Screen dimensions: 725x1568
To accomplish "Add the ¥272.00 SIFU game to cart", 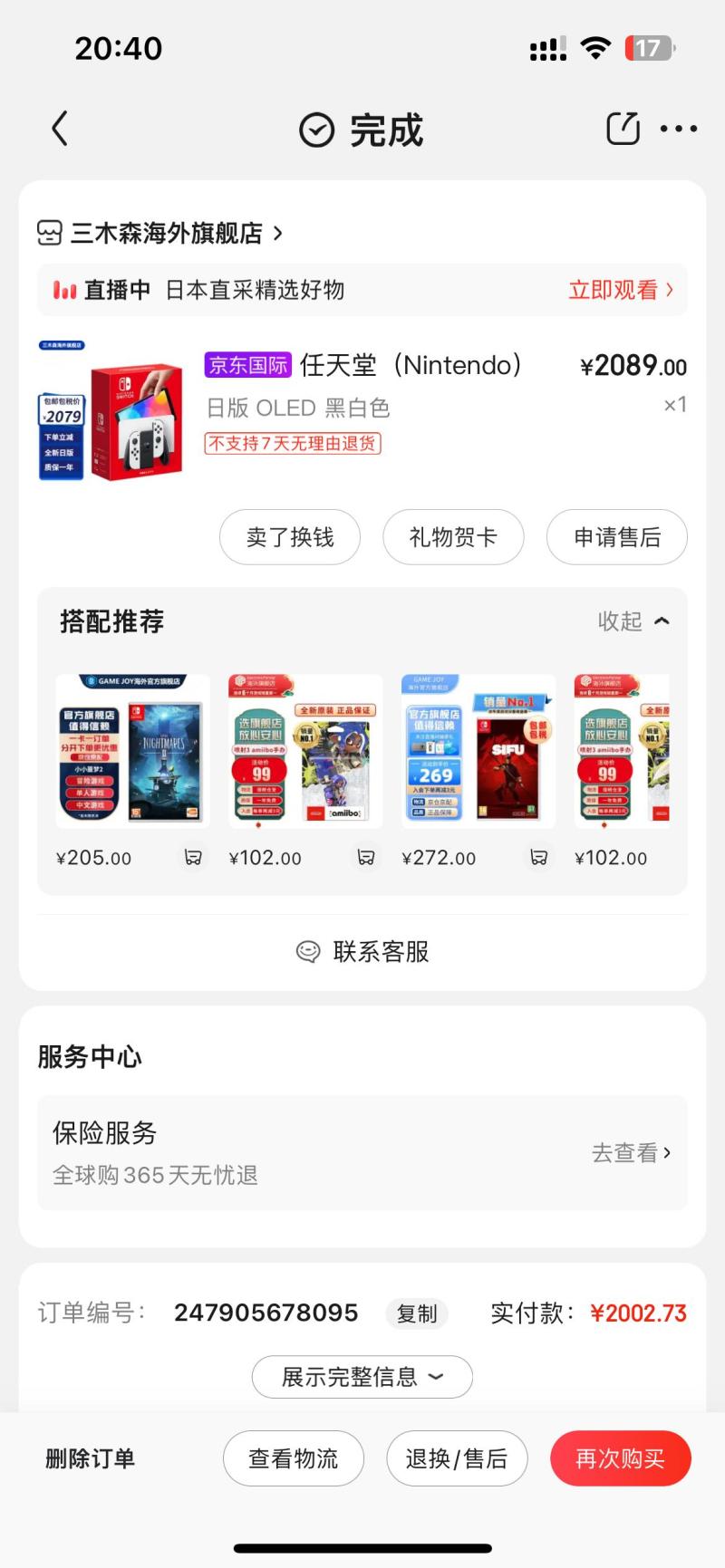I will tap(538, 857).
